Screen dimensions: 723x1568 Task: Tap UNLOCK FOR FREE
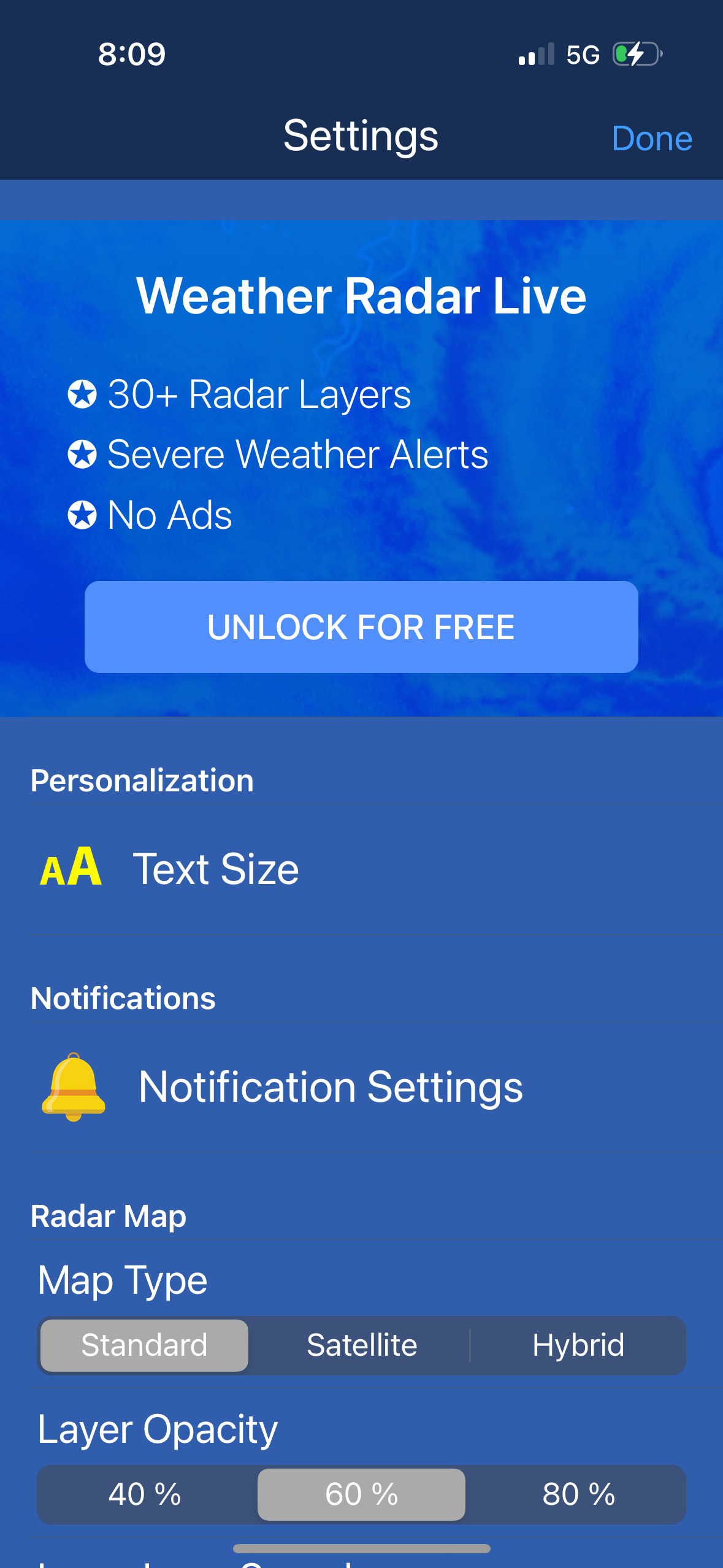pyautogui.click(x=361, y=626)
